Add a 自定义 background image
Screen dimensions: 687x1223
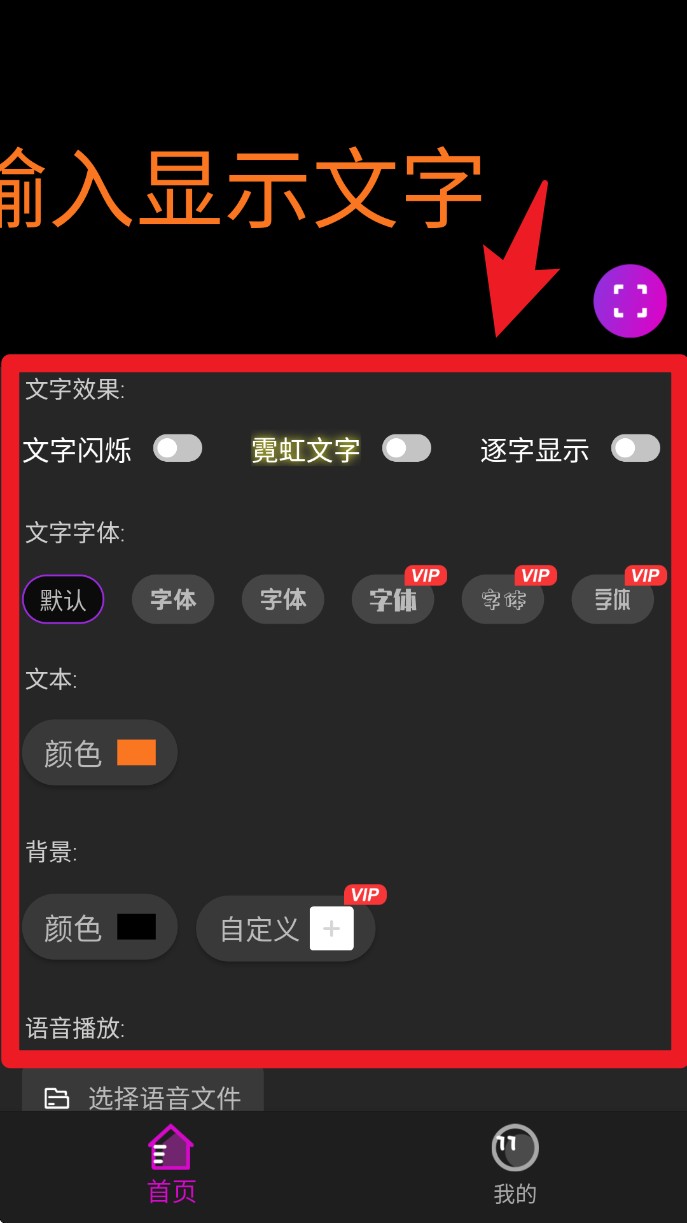[285, 929]
